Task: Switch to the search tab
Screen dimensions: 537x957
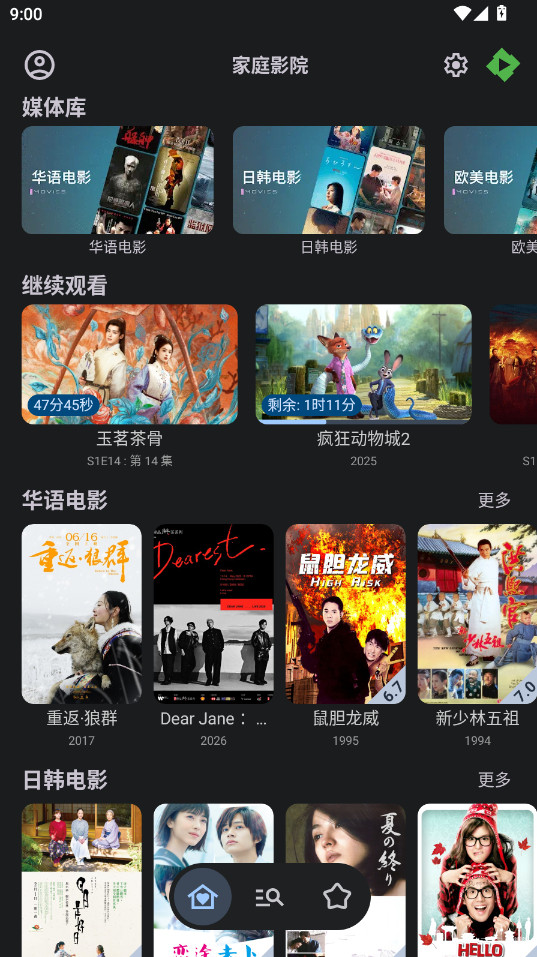Action: (x=269, y=897)
